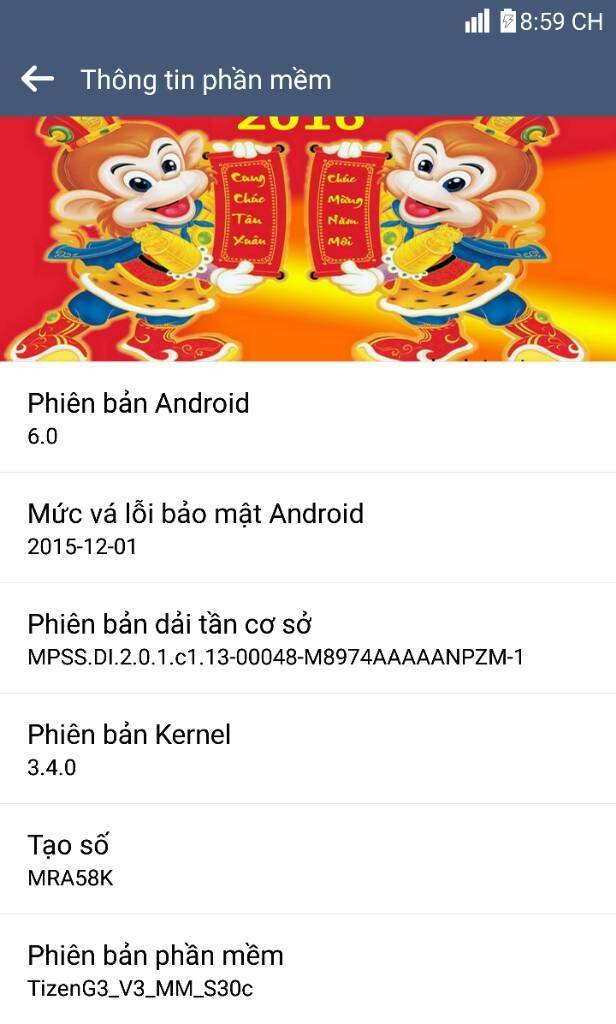Tap the Phiên bản Android row

pyautogui.click(x=308, y=418)
